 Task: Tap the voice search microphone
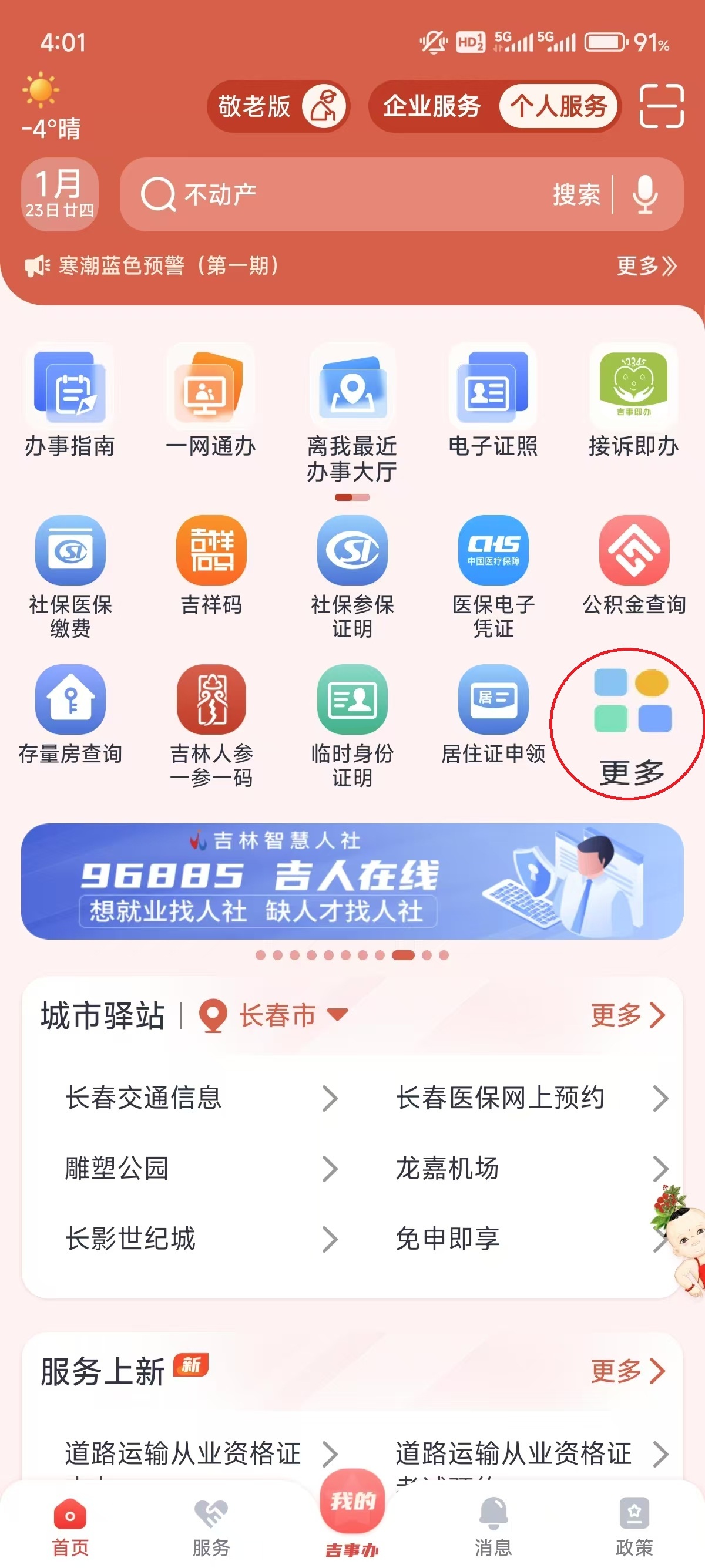tap(645, 195)
